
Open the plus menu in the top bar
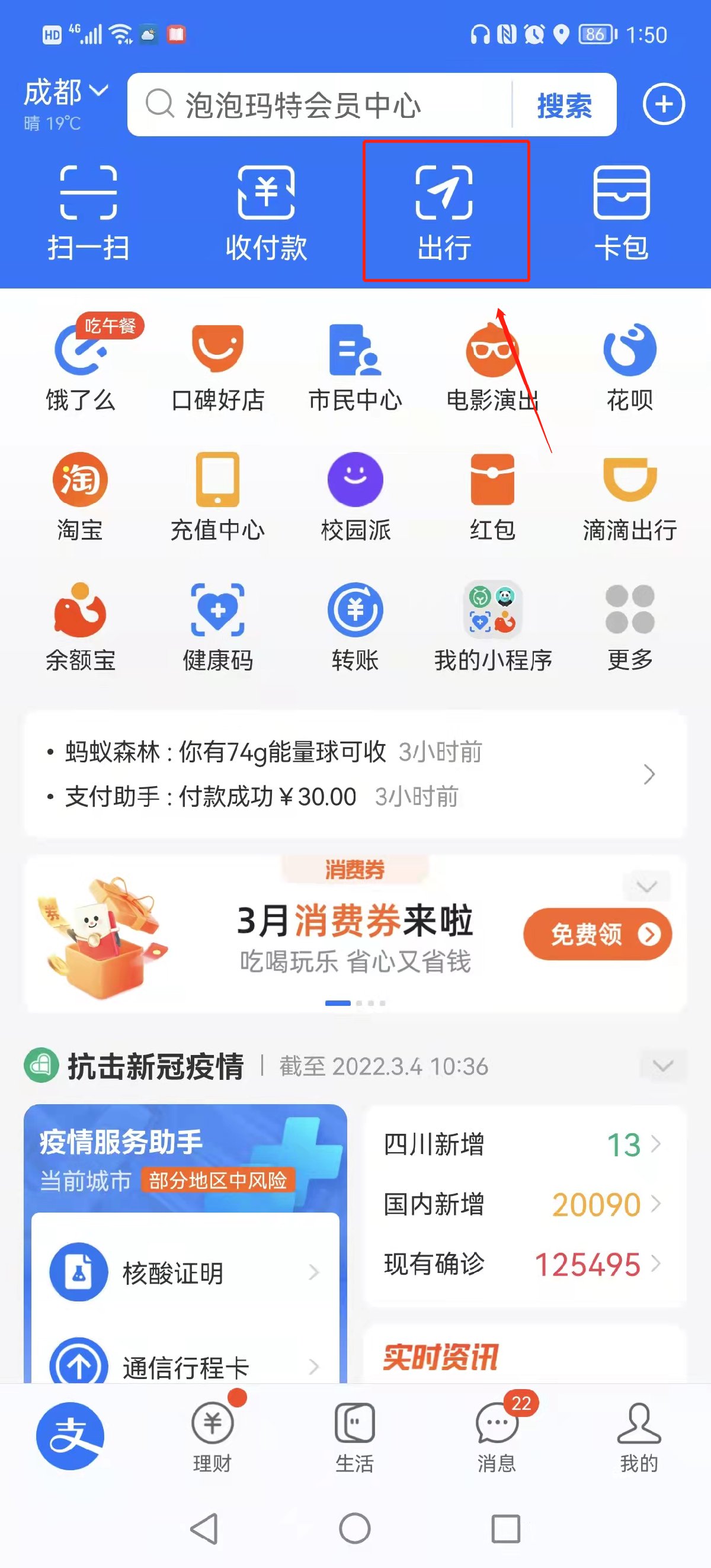point(664,104)
